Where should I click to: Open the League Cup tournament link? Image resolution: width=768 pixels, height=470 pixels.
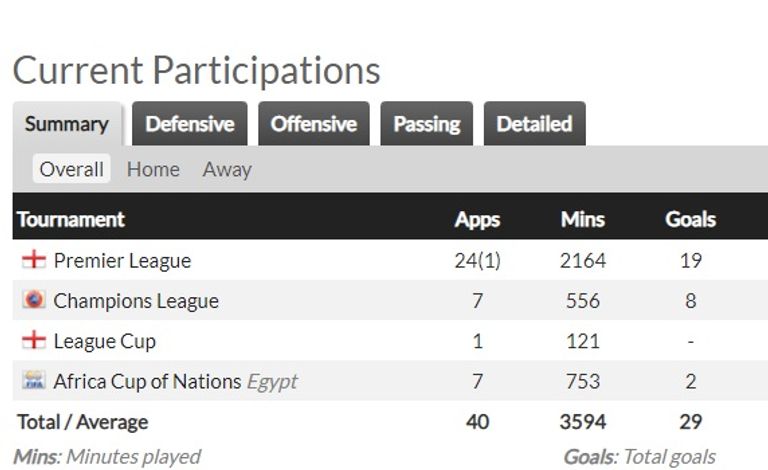[x=104, y=341]
